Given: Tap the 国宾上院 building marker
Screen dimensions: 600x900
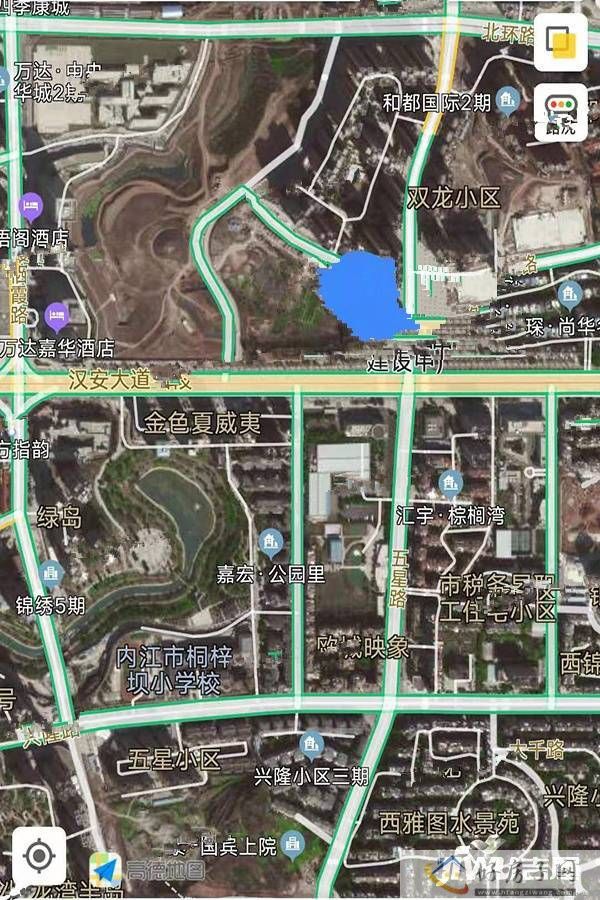Looking at the screenshot, I should [x=292, y=843].
